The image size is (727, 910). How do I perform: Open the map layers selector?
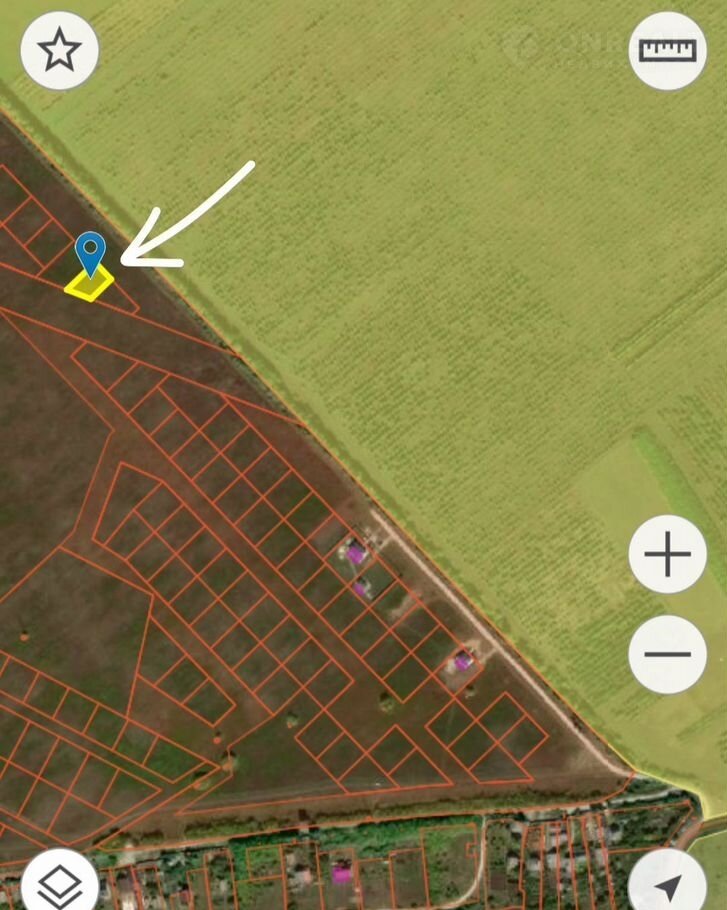coord(60,884)
